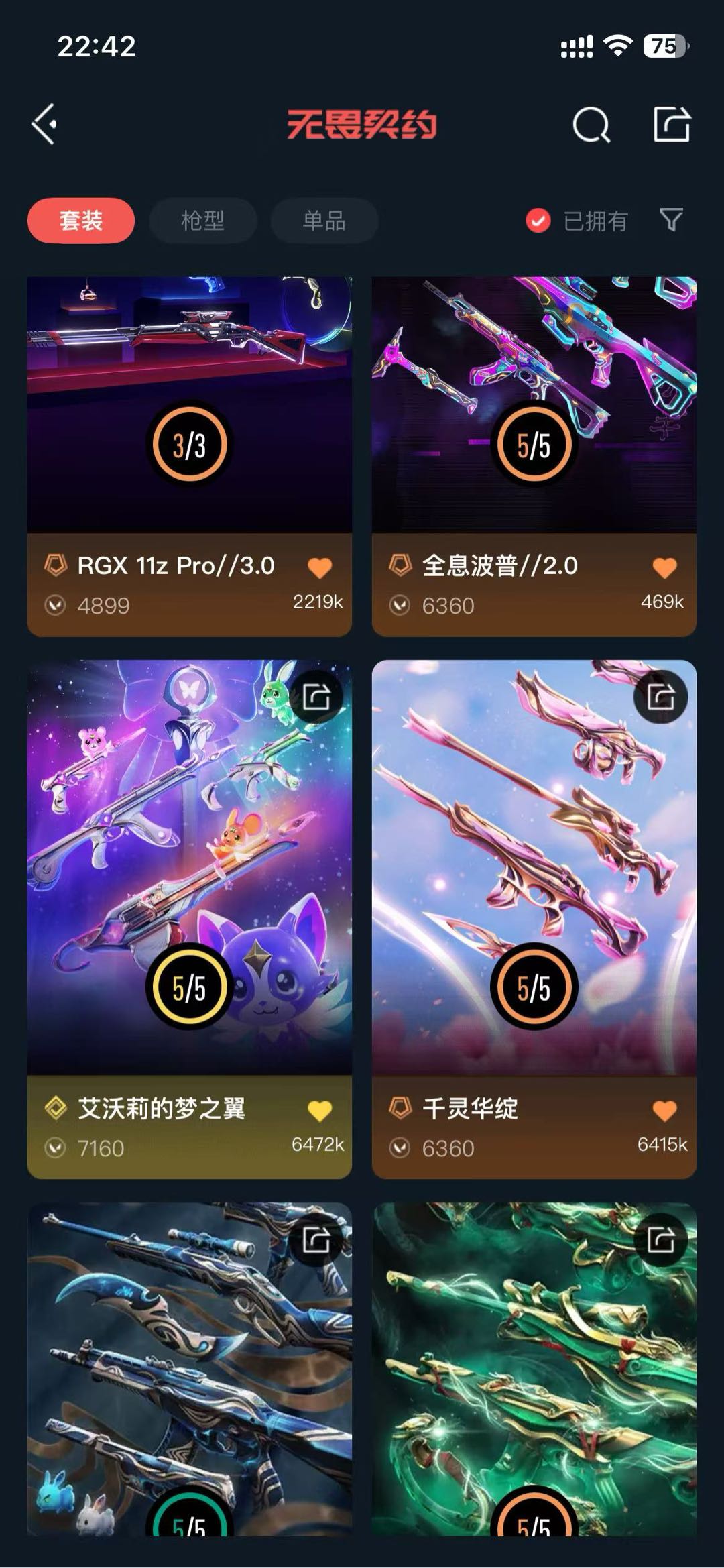Tap the heart on 全息波普//2.0
The image size is (724, 1568).
(x=664, y=568)
